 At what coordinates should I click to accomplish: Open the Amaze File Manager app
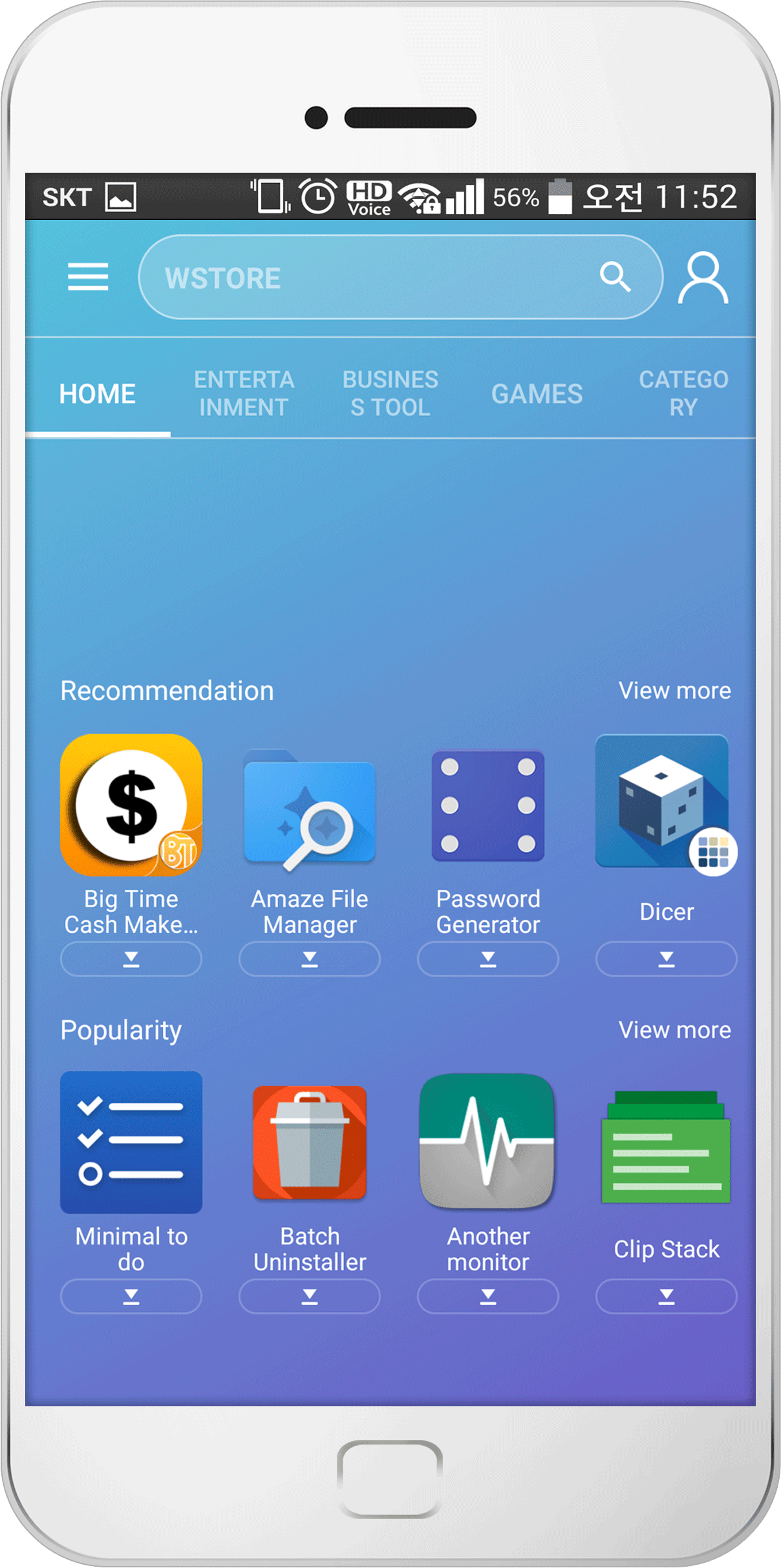310,805
